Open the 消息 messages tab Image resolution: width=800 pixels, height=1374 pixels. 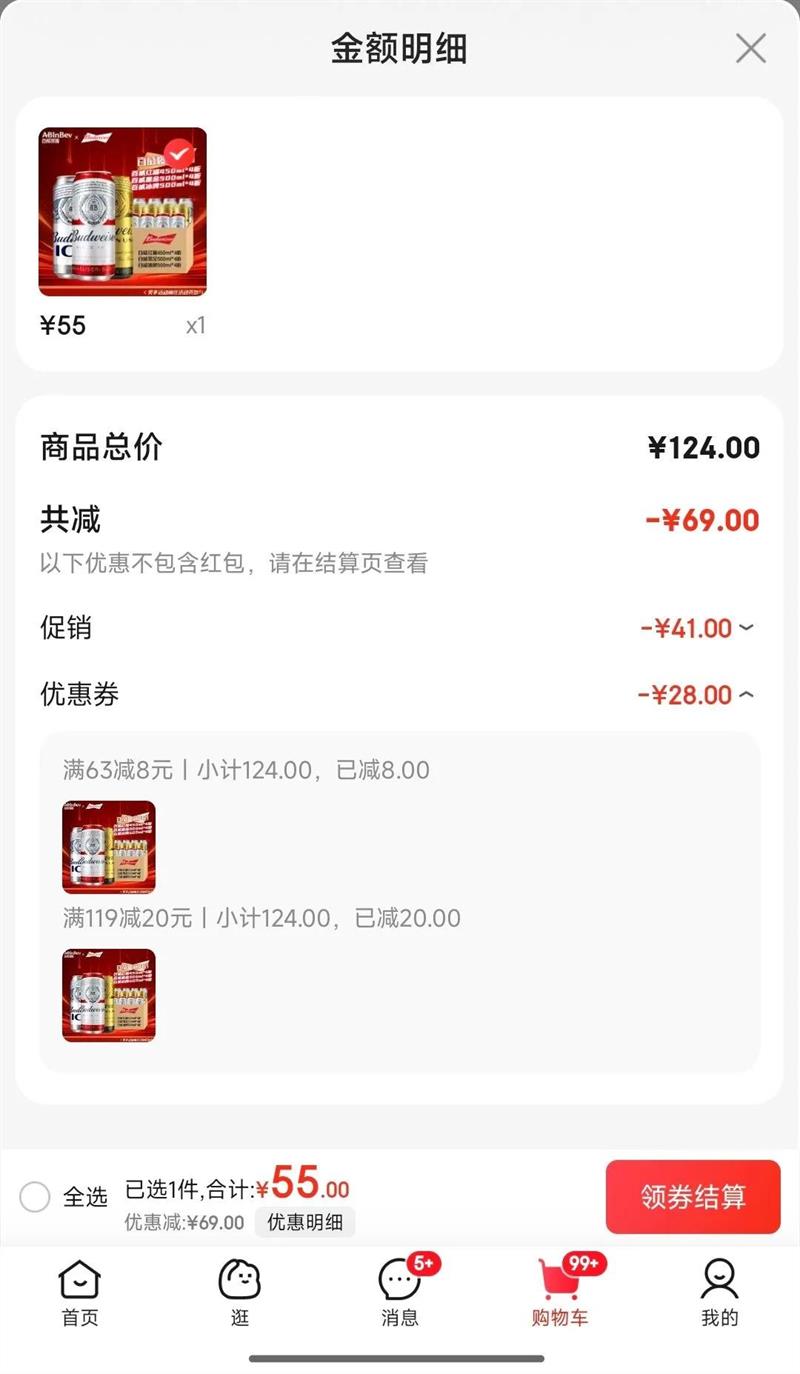pos(400,1292)
